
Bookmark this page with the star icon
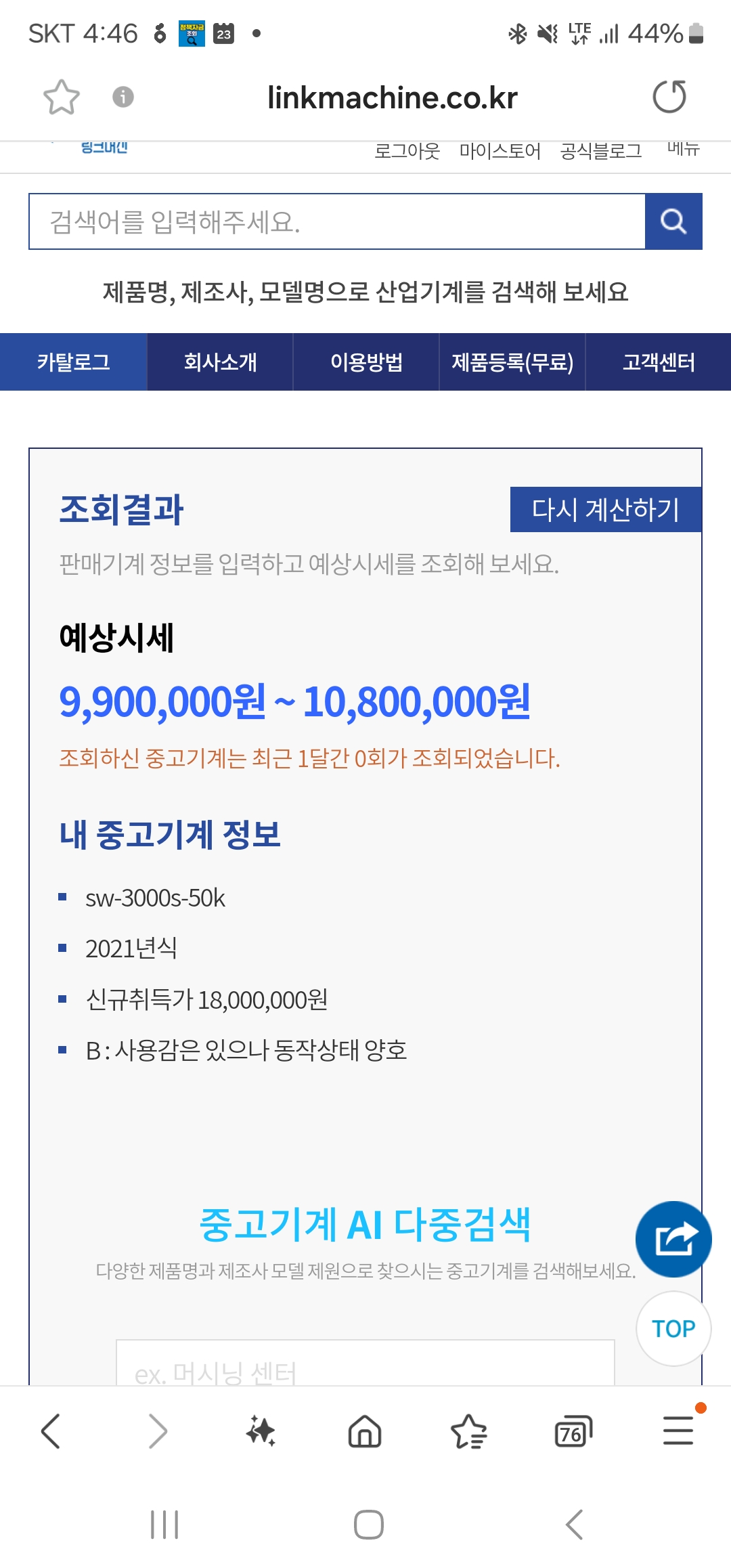62,97
